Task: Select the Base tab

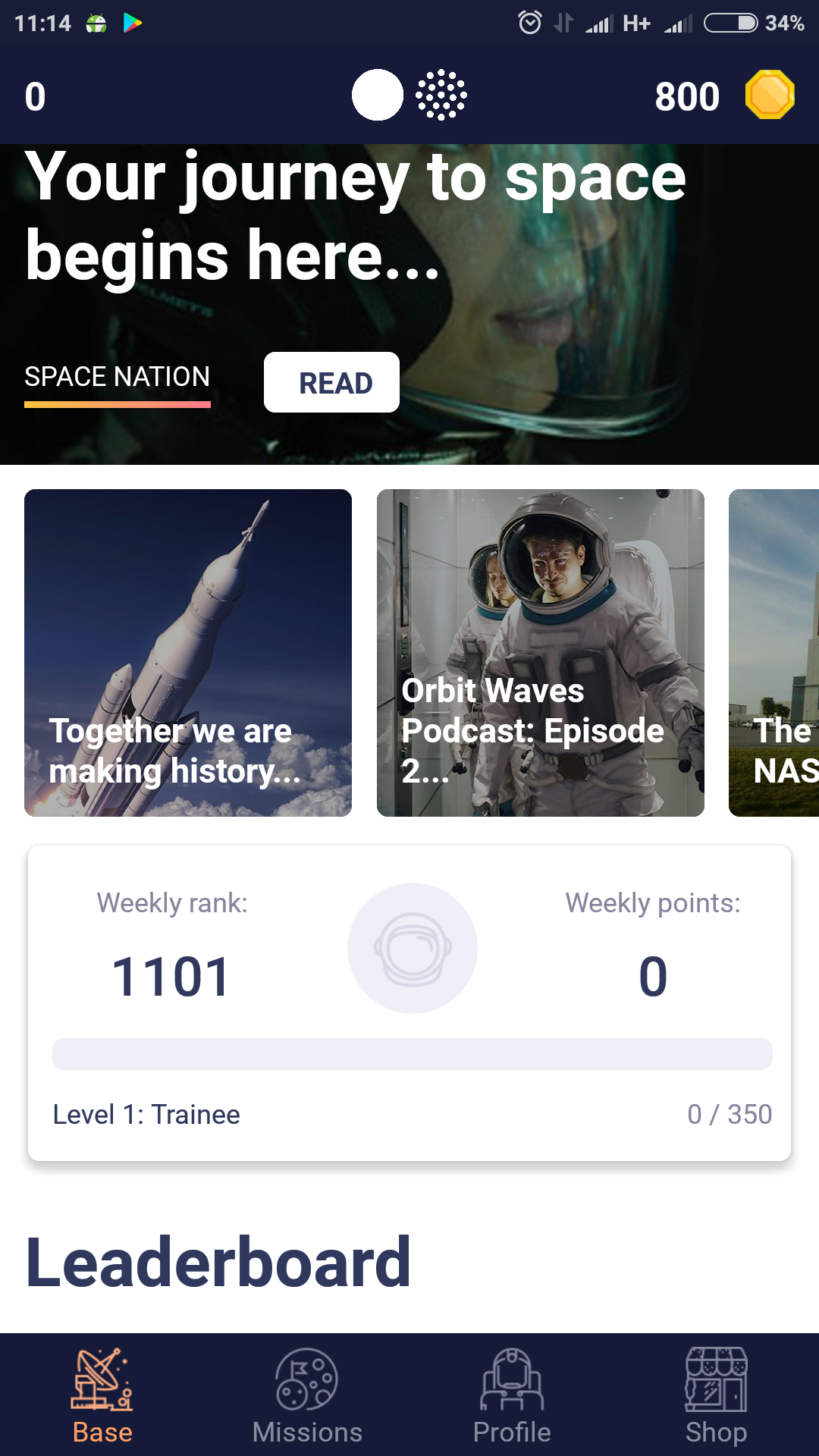Action: tap(102, 1395)
